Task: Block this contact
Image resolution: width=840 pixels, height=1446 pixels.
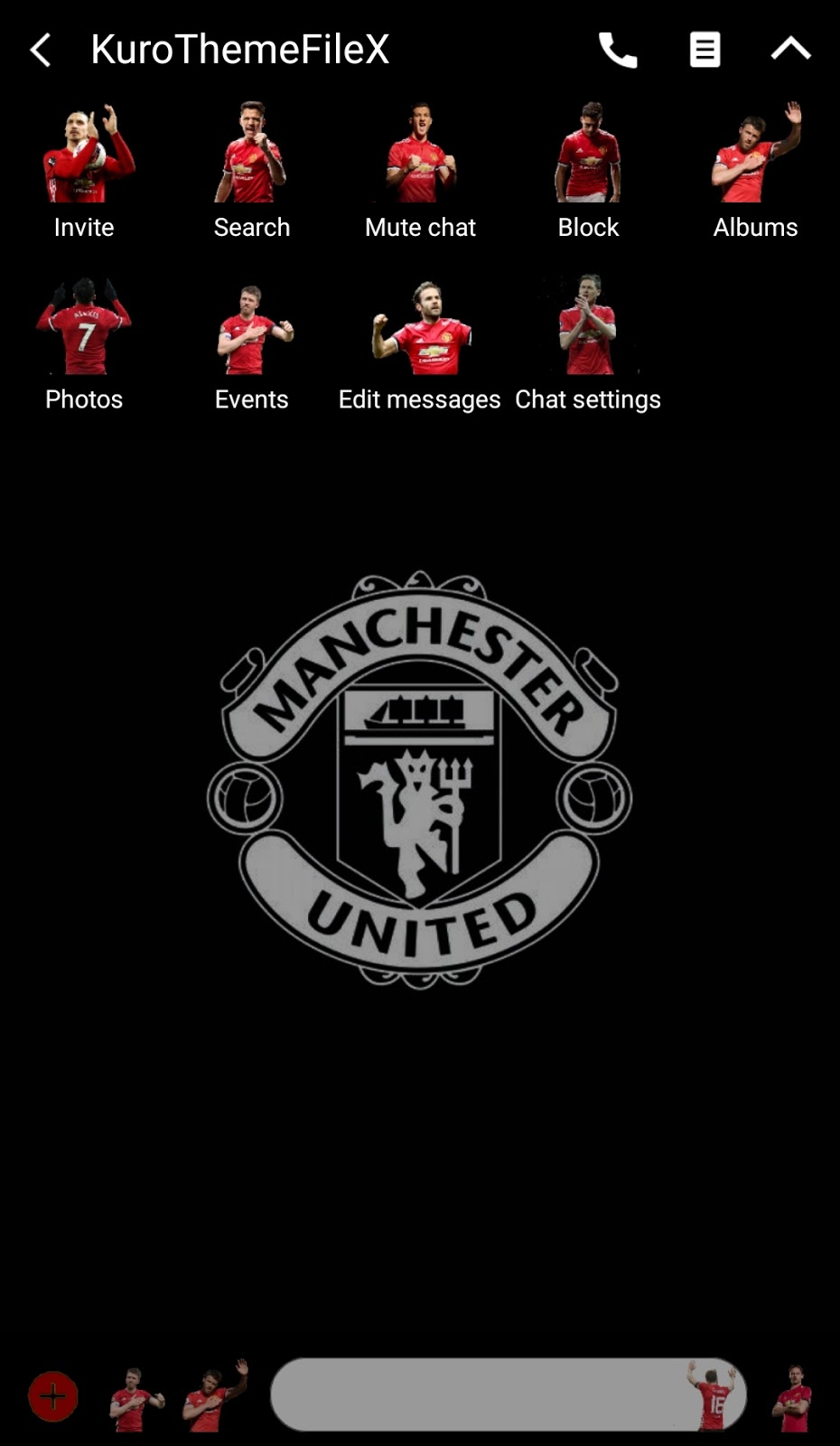Action: [588, 172]
